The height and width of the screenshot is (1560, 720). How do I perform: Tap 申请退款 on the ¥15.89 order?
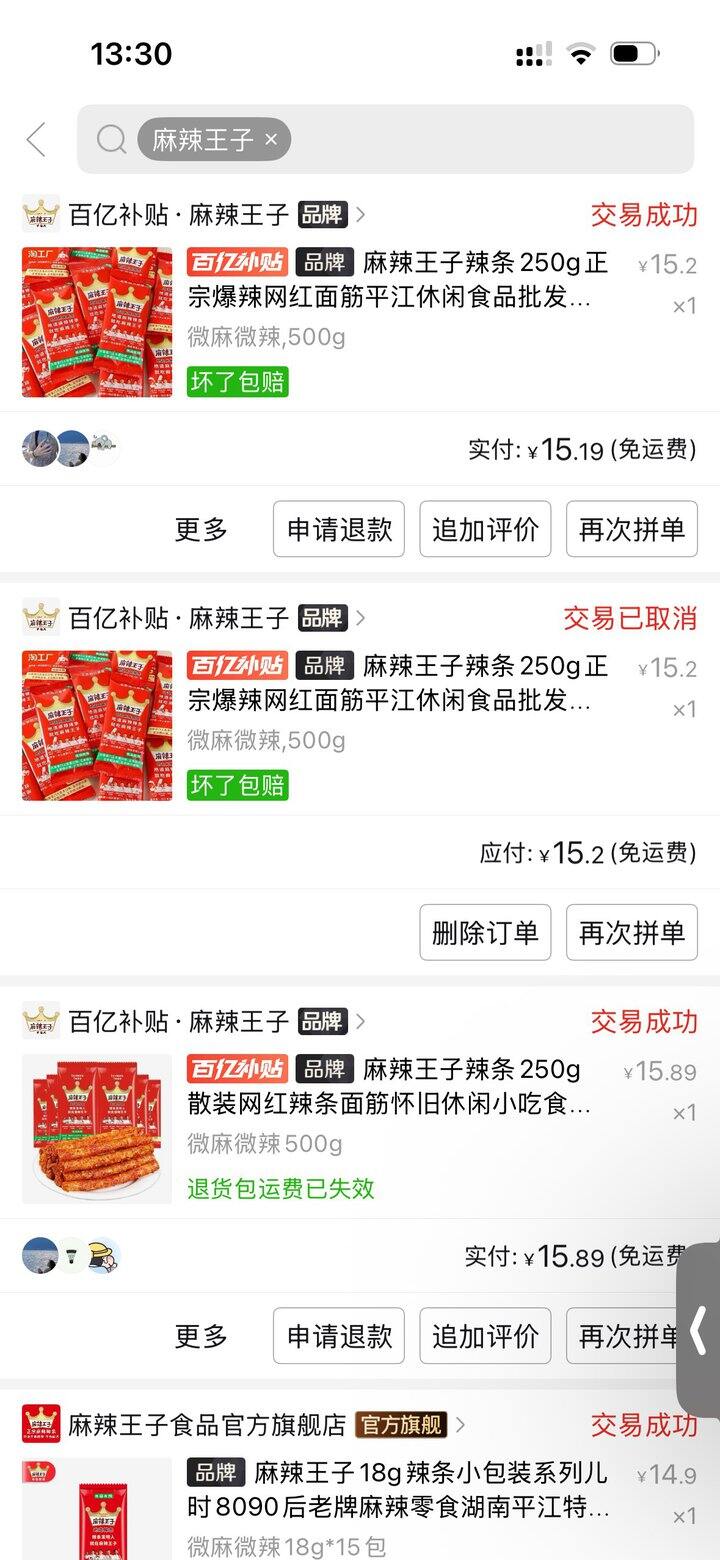click(339, 1336)
